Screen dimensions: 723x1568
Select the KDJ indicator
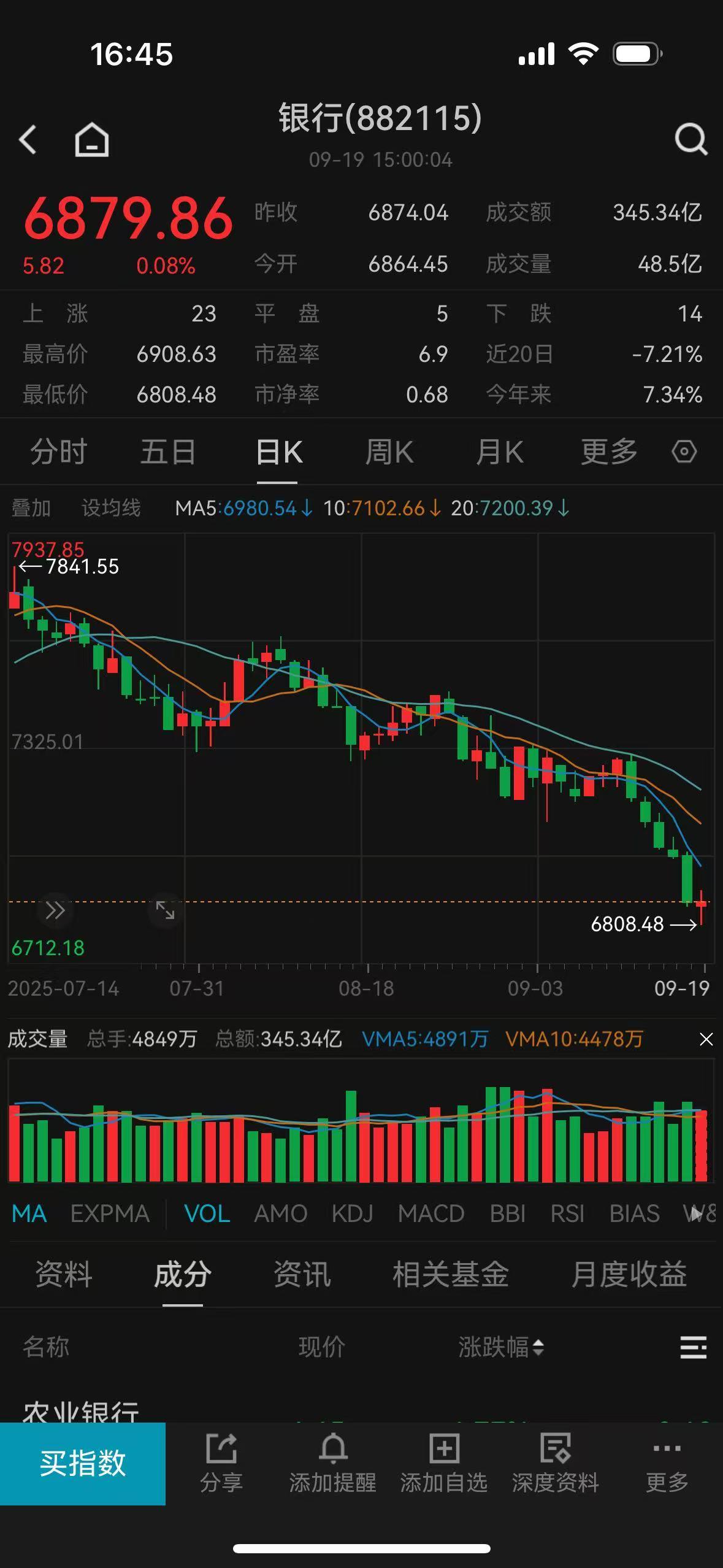(x=352, y=1213)
